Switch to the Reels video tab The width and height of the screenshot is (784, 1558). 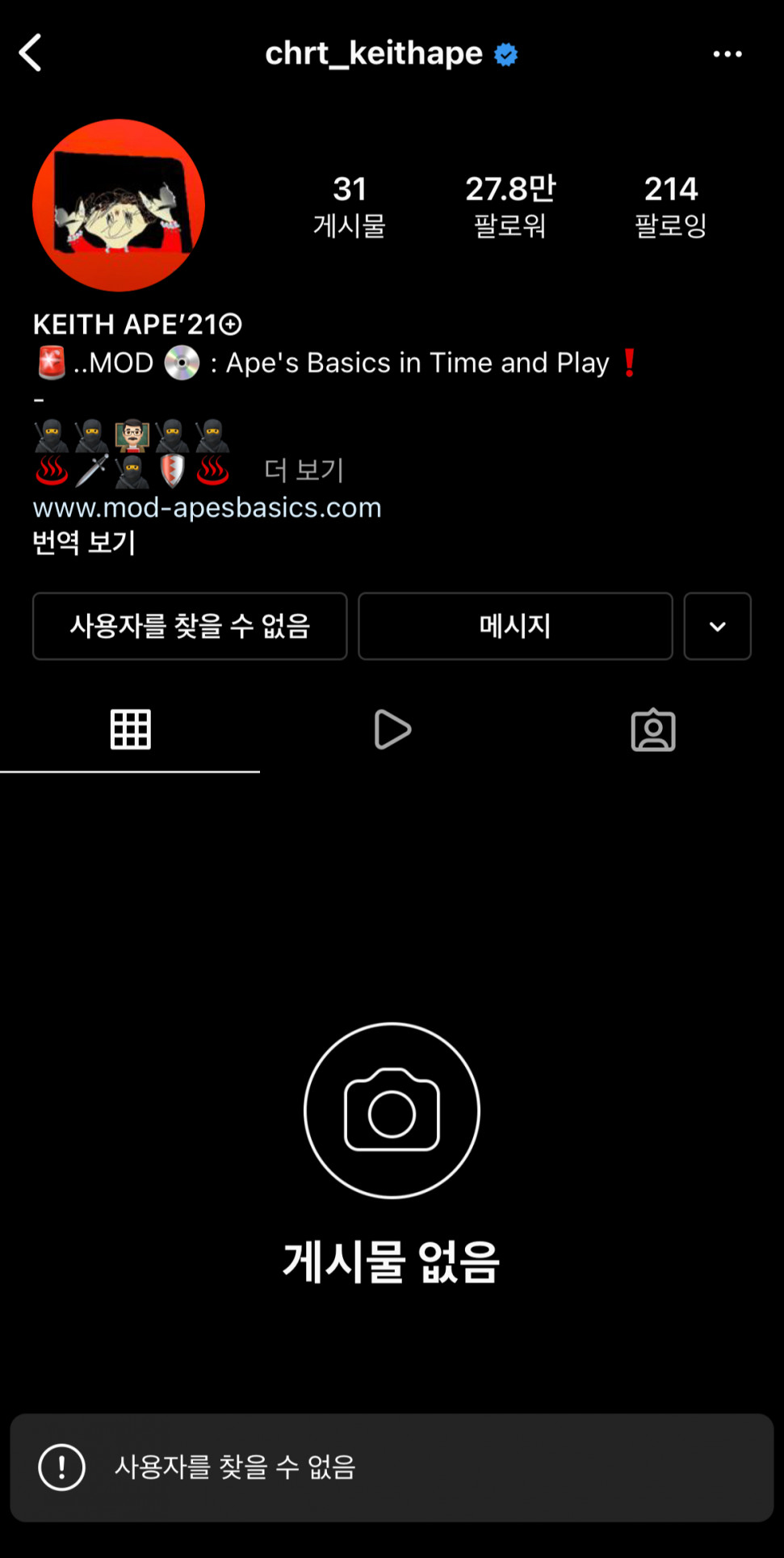click(x=392, y=729)
